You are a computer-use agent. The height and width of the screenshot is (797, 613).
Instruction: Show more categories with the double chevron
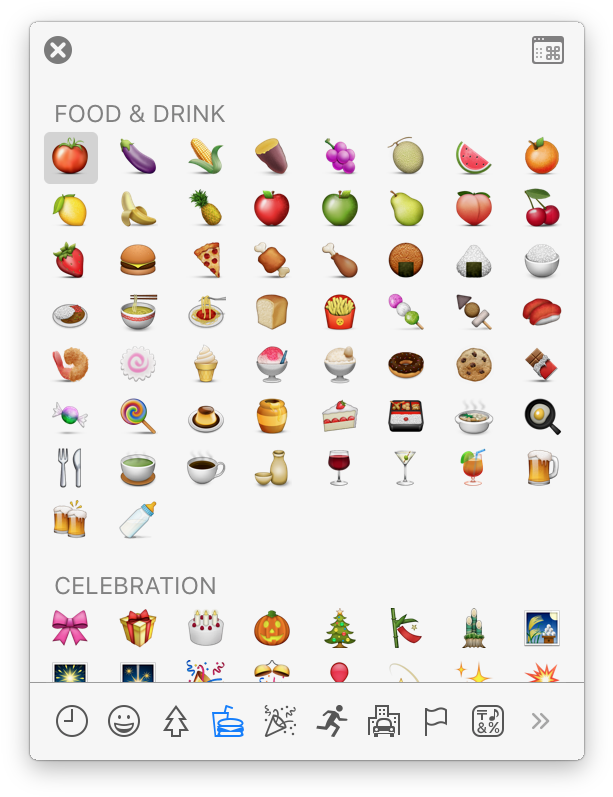click(x=540, y=720)
